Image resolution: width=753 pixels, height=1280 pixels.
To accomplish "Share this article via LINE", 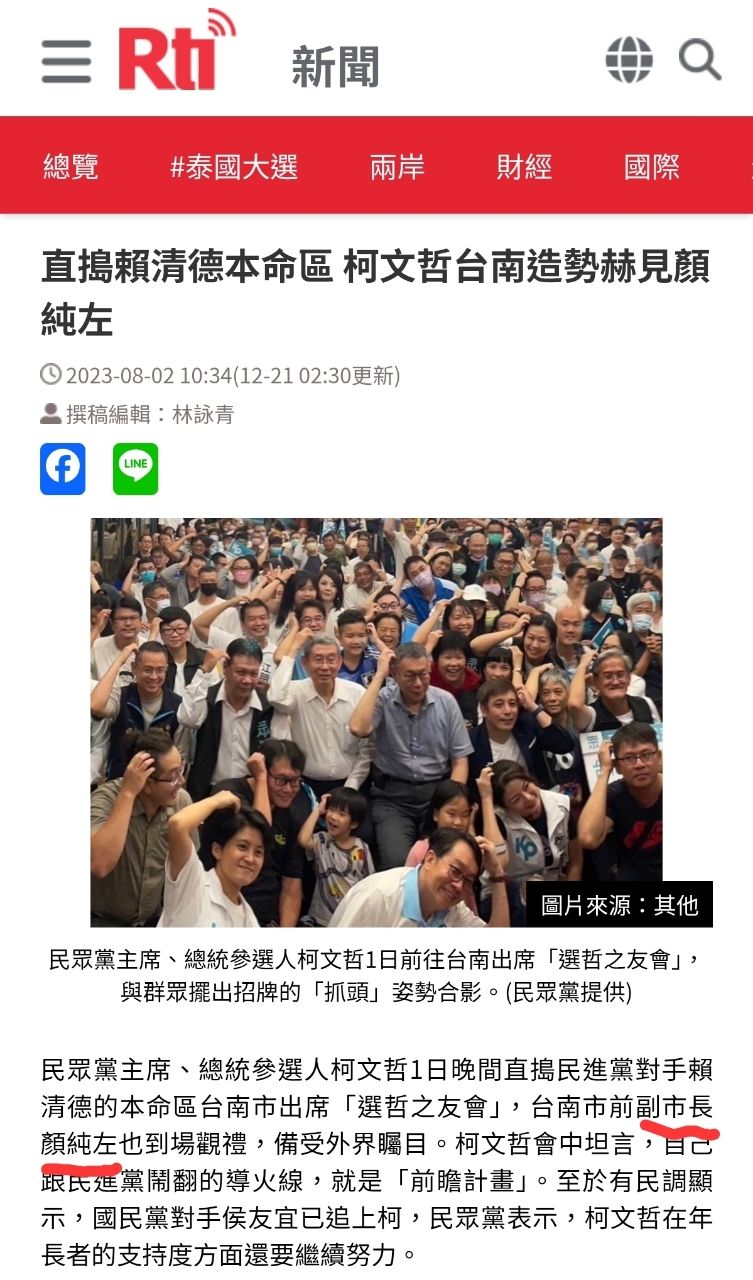I will pos(135,469).
